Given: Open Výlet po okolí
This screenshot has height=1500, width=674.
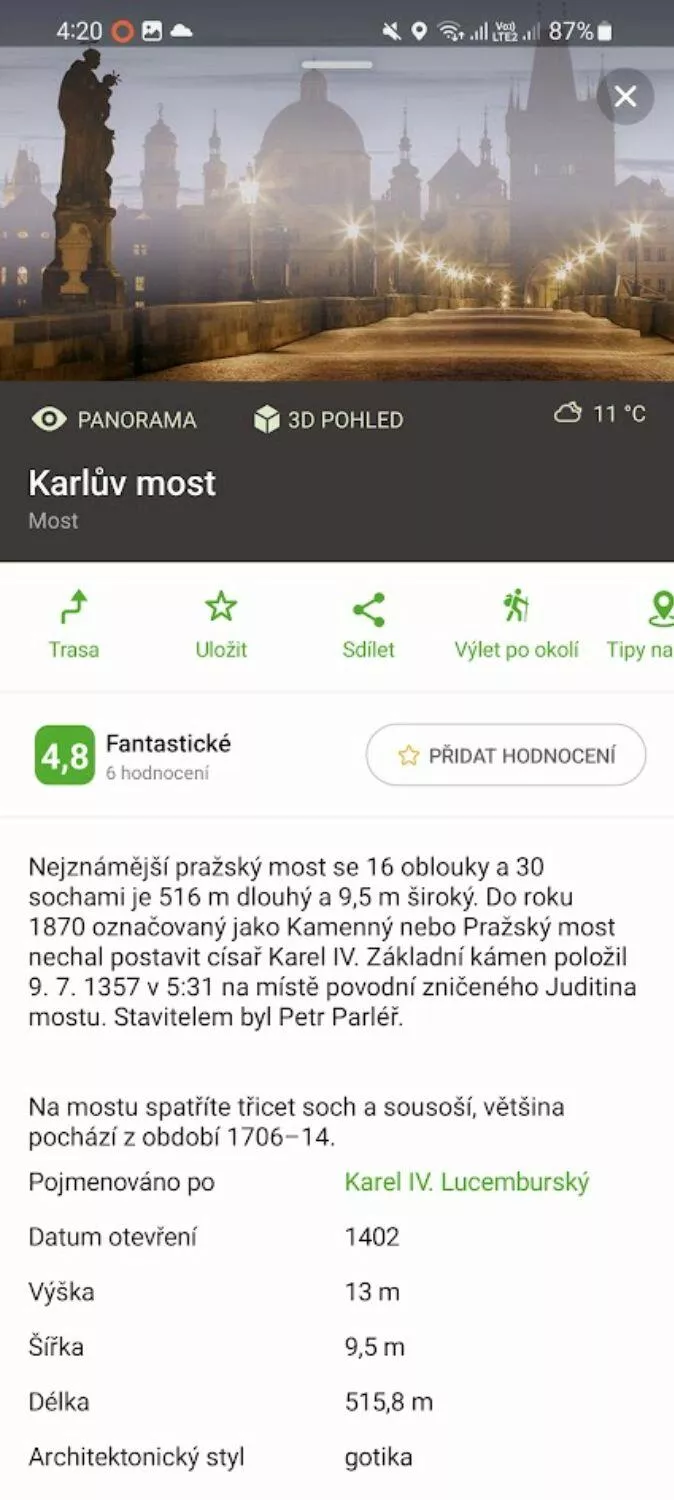Looking at the screenshot, I should pyautogui.click(x=516, y=625).
